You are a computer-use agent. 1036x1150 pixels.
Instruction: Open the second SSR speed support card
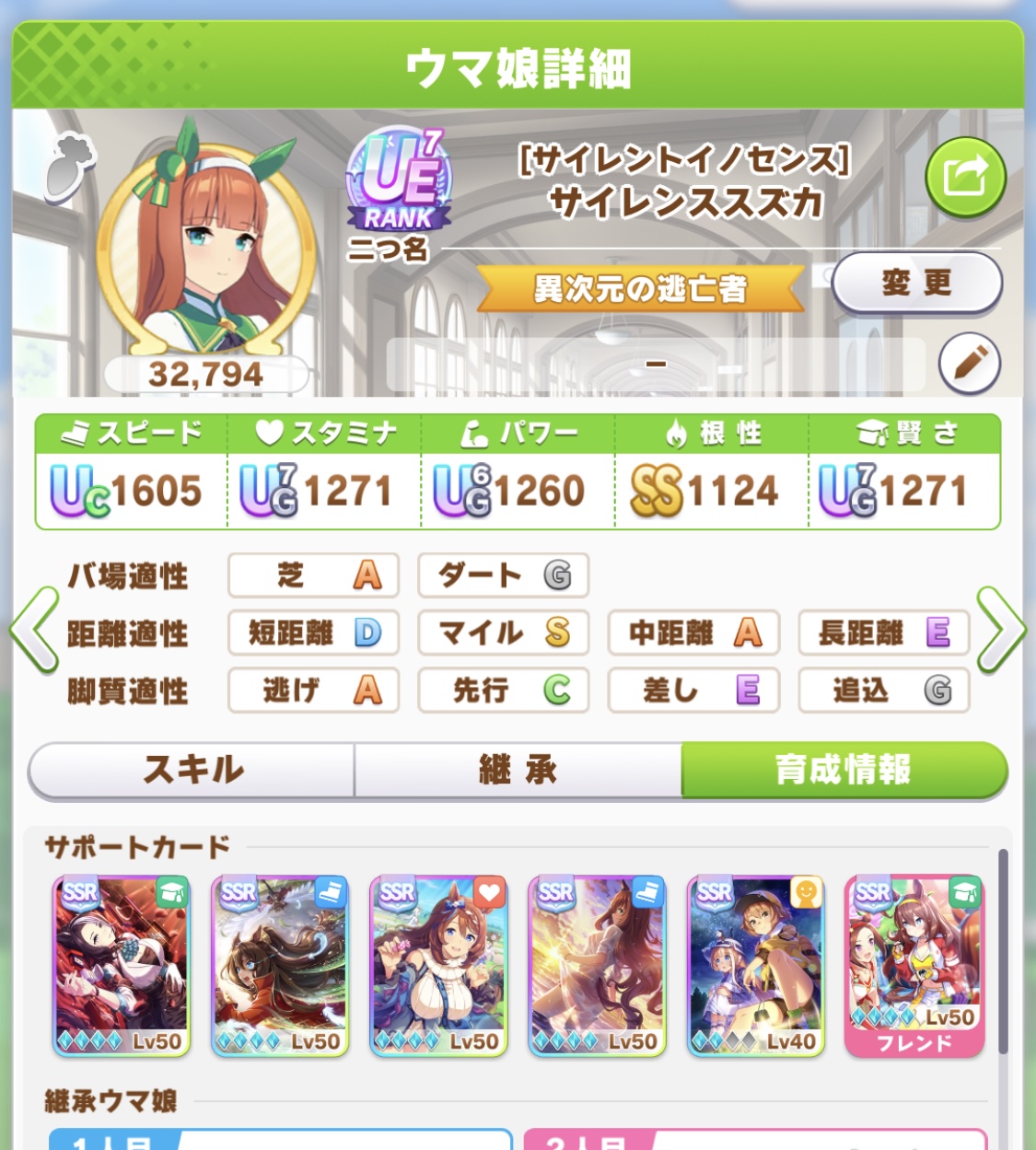pyautogui.click(x=280, y=965)
